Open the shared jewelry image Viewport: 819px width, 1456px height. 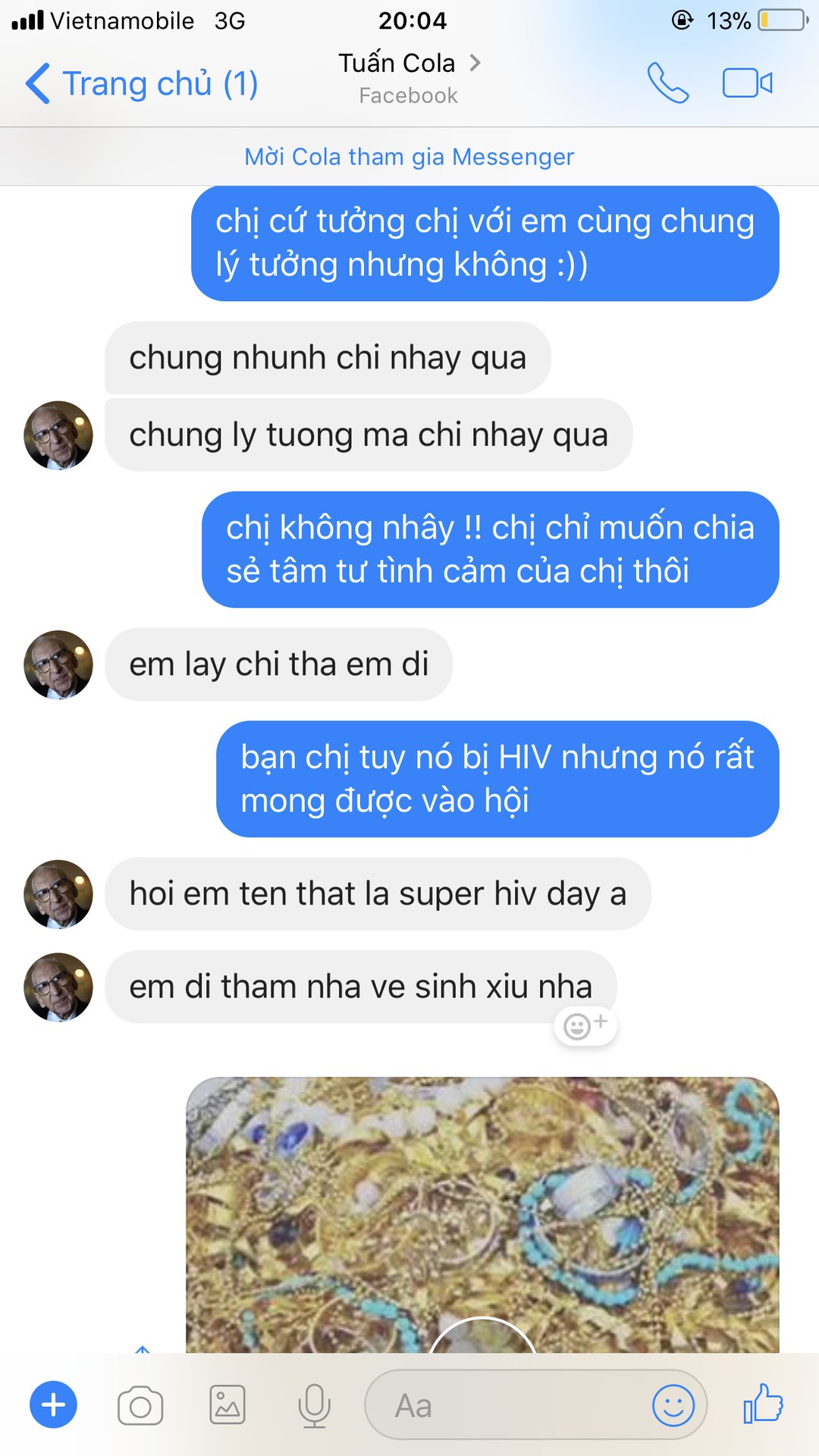click(x=482, y=1213)
